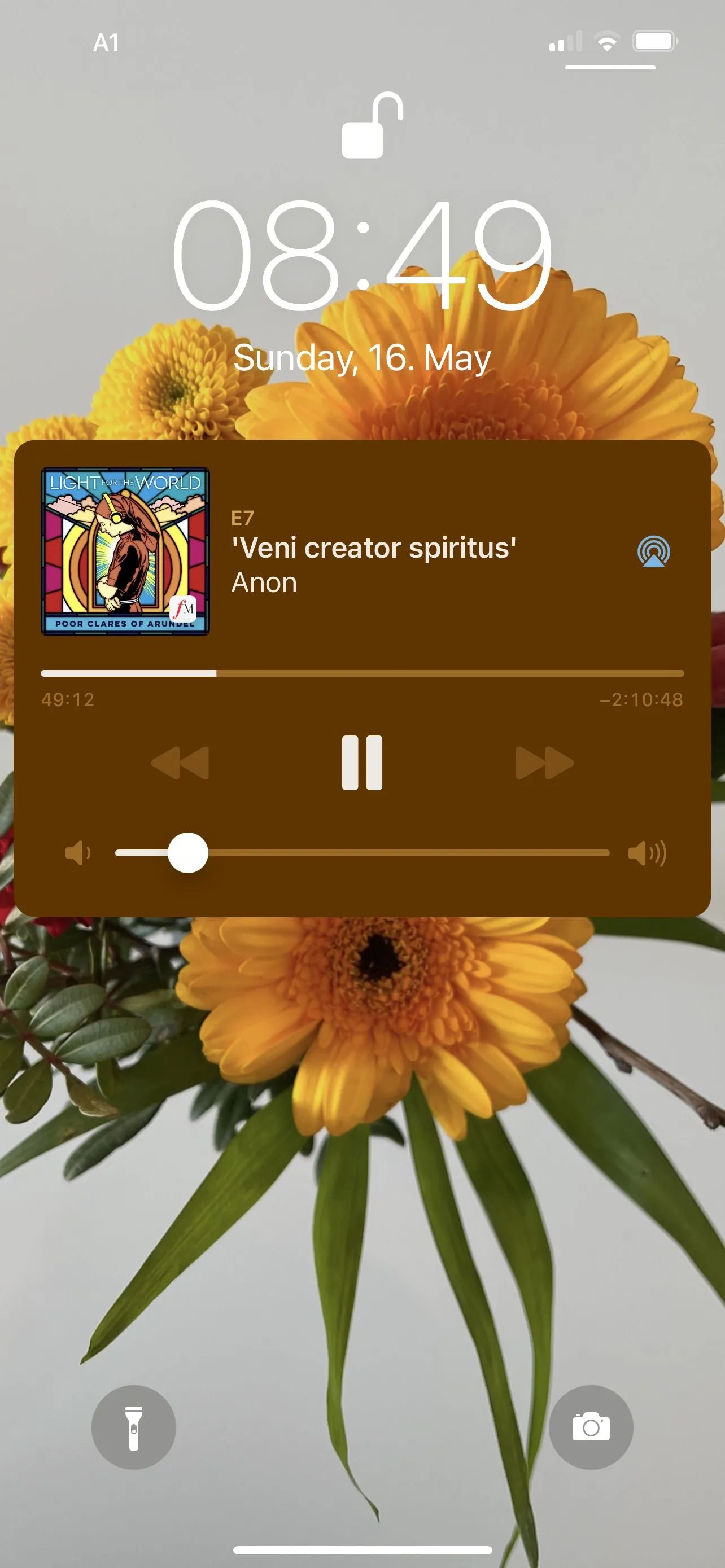Screen dimensions: 725x1568
Task: Tap the playback progress bar
Action: [x=362, y=673]
